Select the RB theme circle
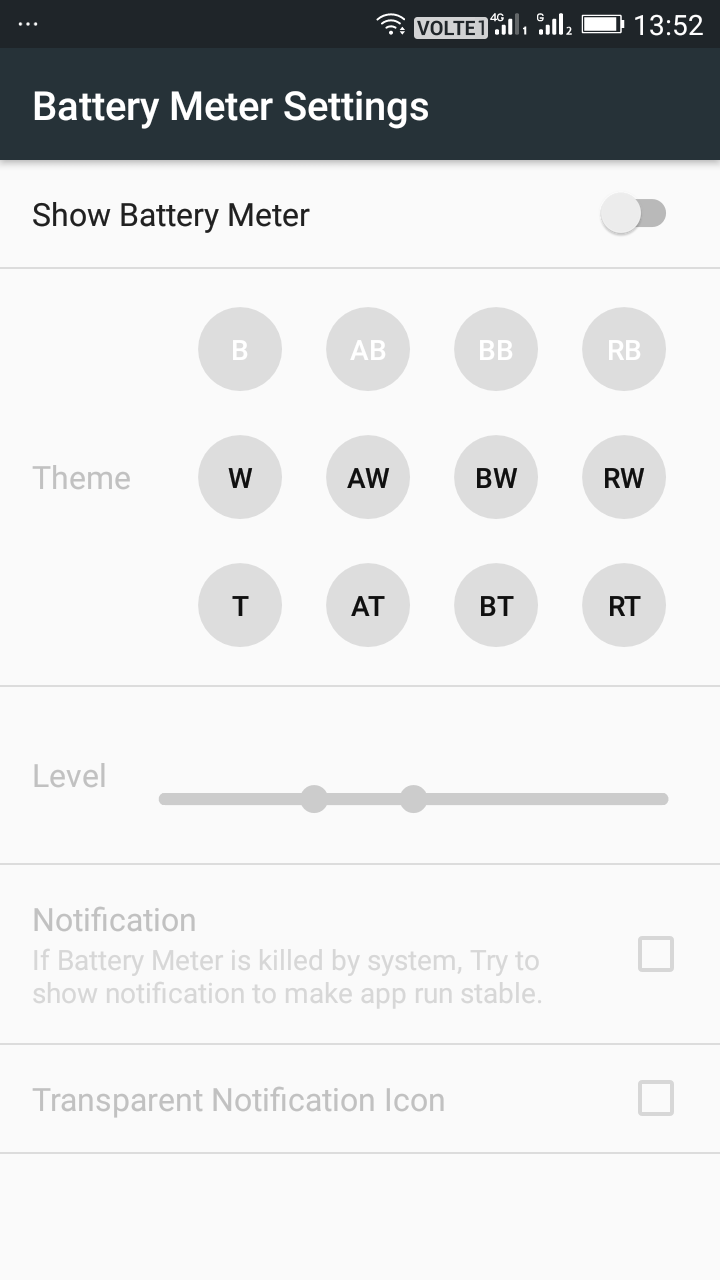This screenshot has height=1280, width=720. click(x=624, y=349)
